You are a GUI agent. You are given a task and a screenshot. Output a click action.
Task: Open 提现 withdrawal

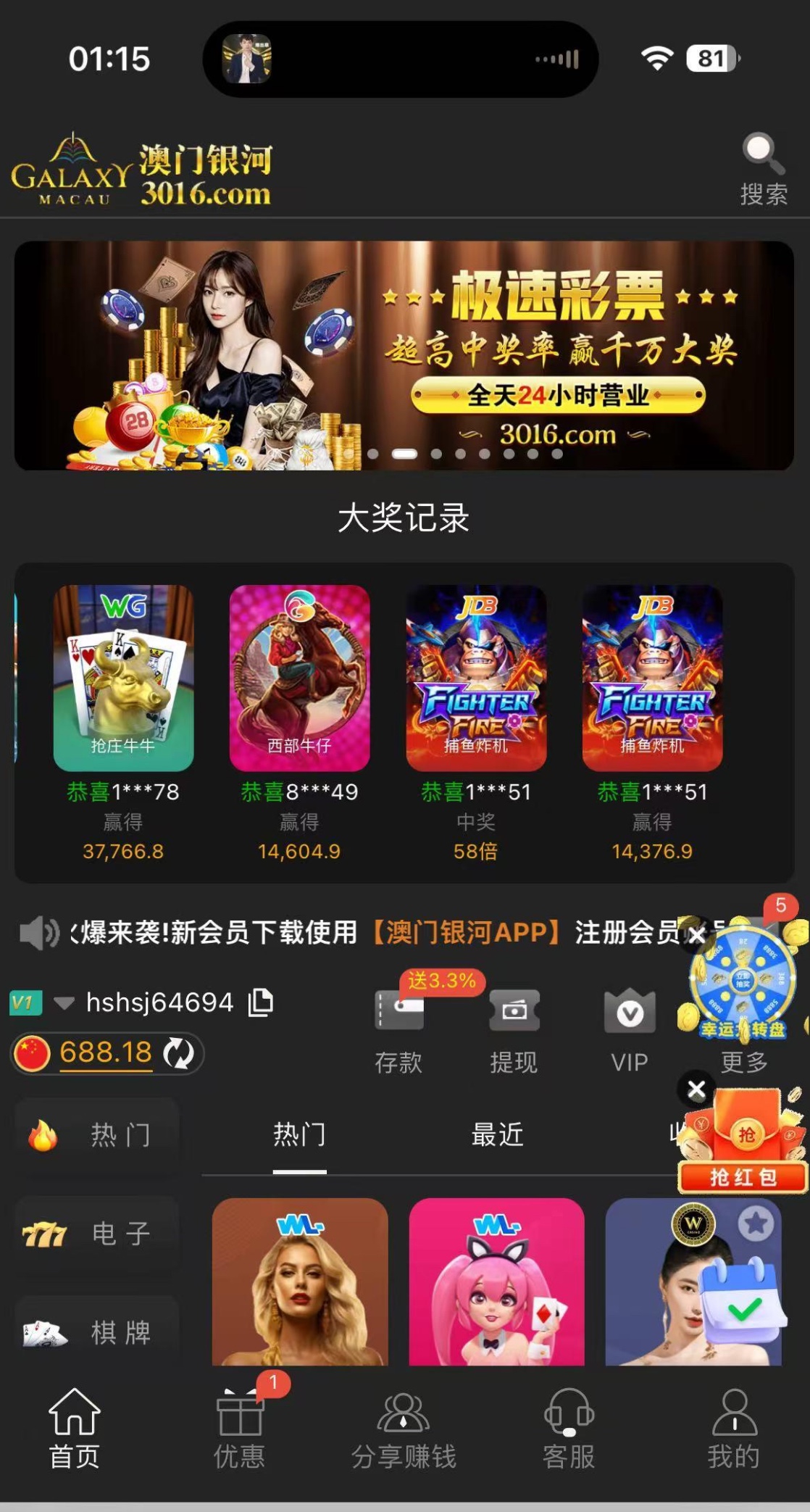click(514, 1030)
